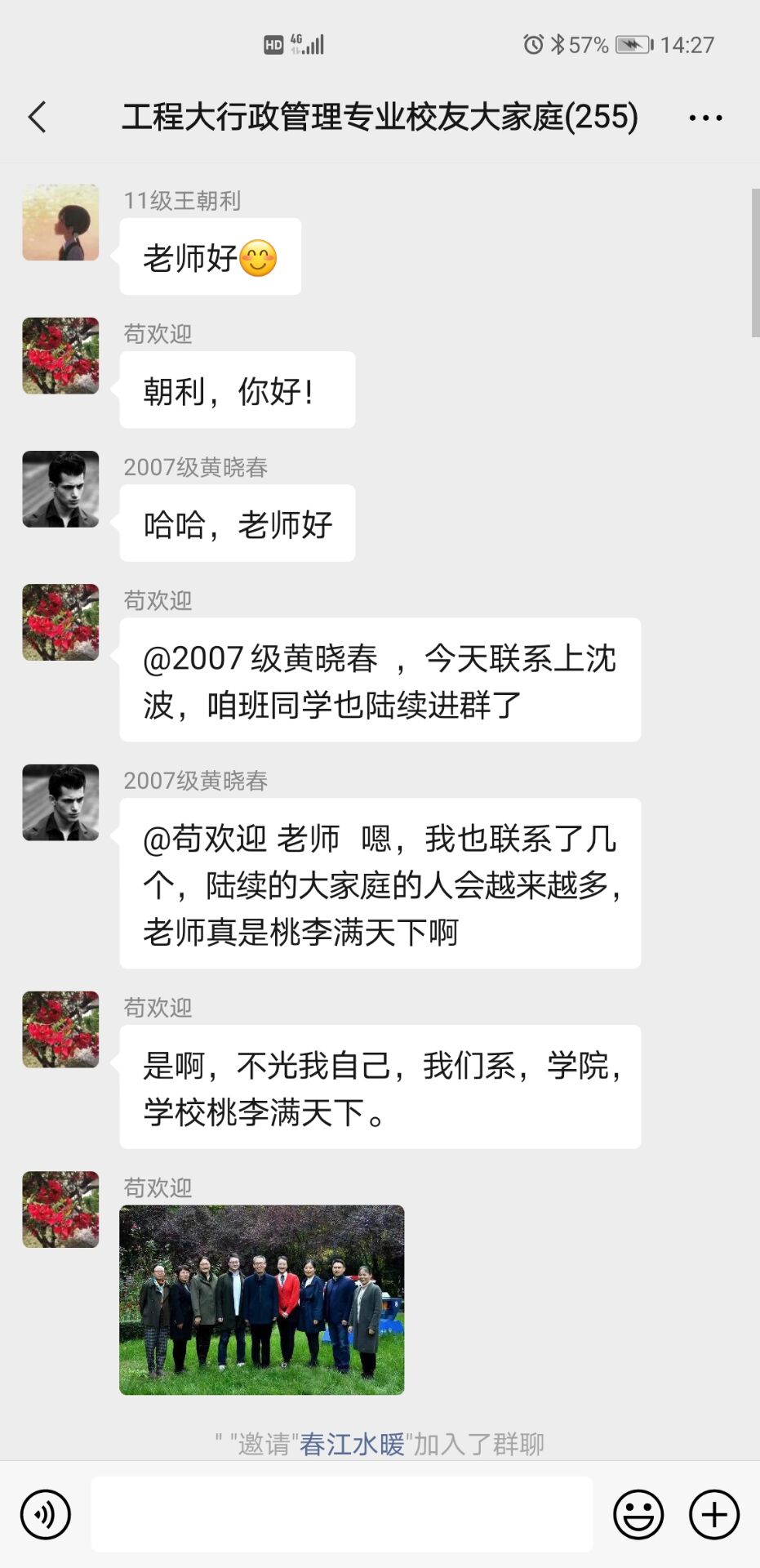Image resolution: width=760 pixels, height=1568 pixels.
Task: View profile of 11级王朝利 via avatar
Action: point(60,222)
